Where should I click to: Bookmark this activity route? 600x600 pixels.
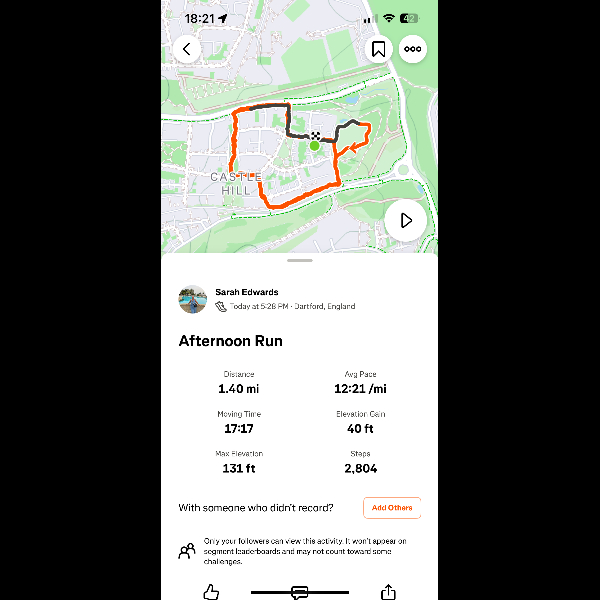378,49
